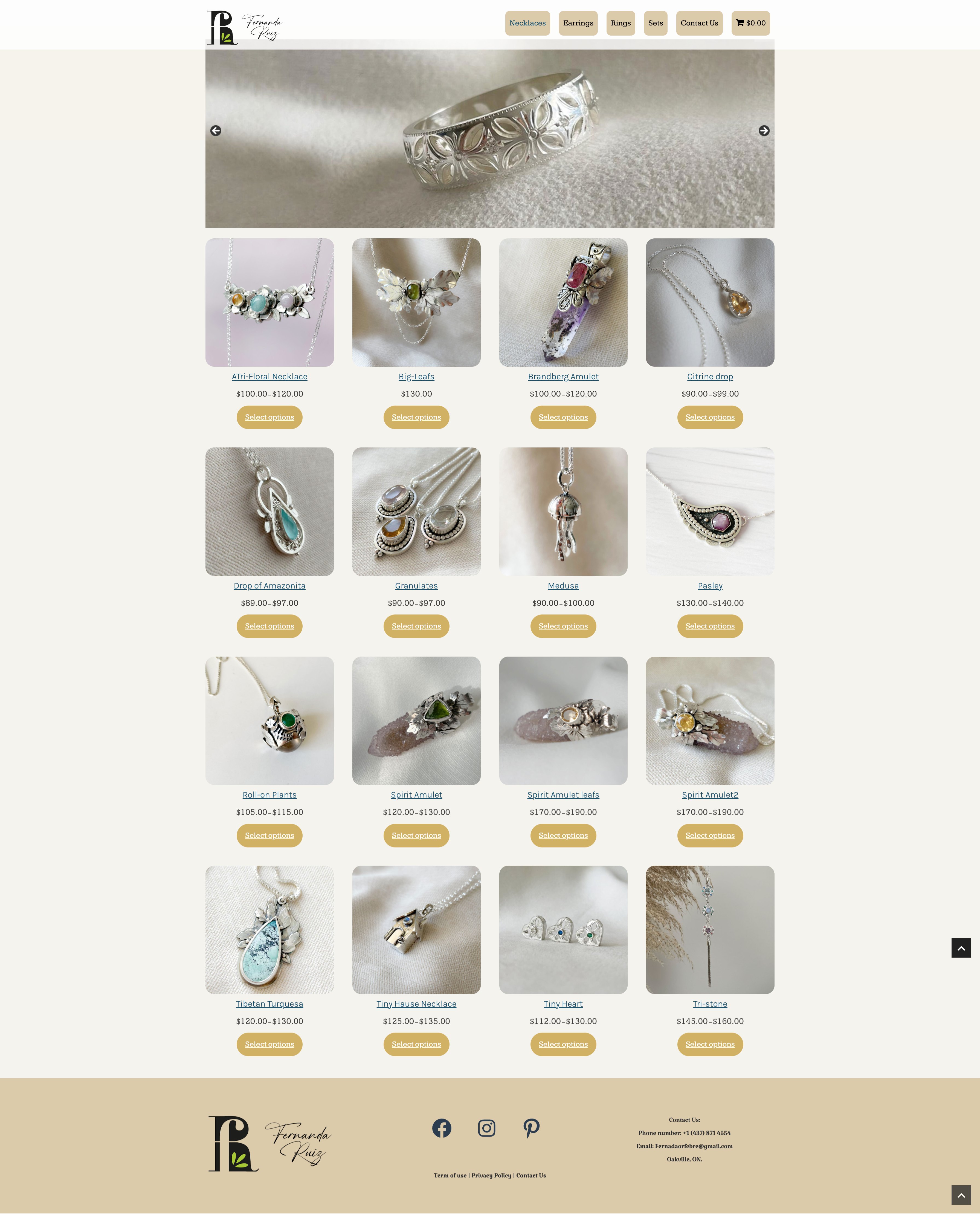Select options for Tri-stone

(x=710, y=1045)
